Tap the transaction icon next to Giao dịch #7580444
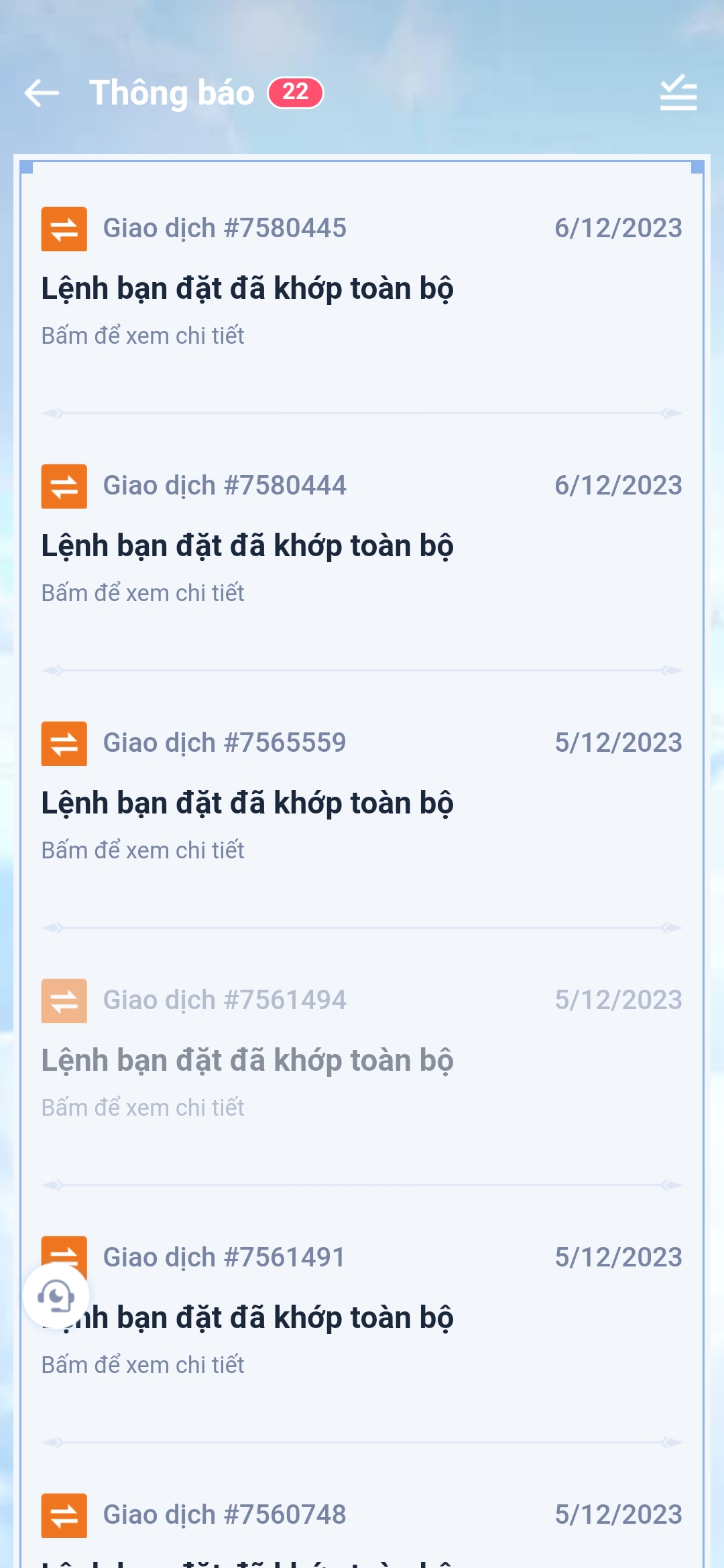 [64, 485]
